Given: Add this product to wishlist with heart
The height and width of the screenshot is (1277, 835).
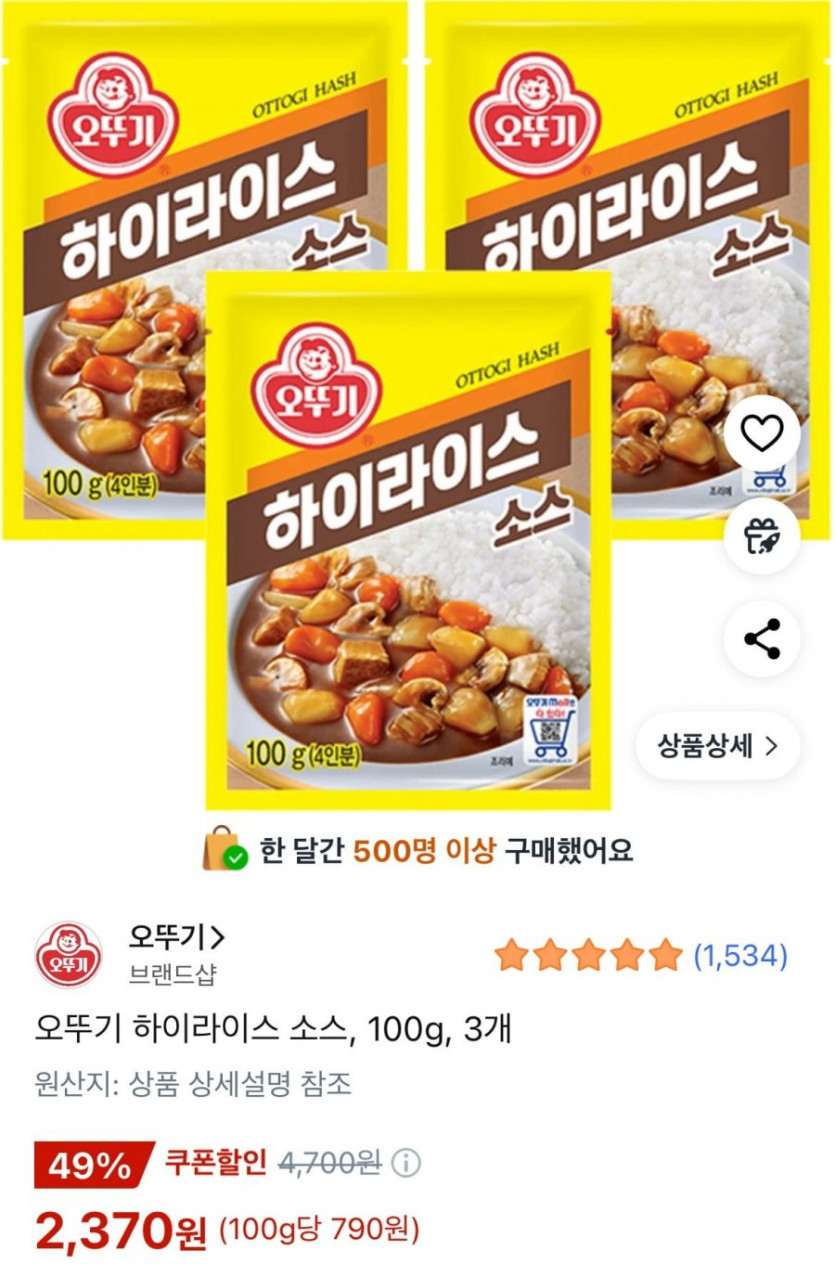Looking at the screenshot, I should tap(762, 433).
